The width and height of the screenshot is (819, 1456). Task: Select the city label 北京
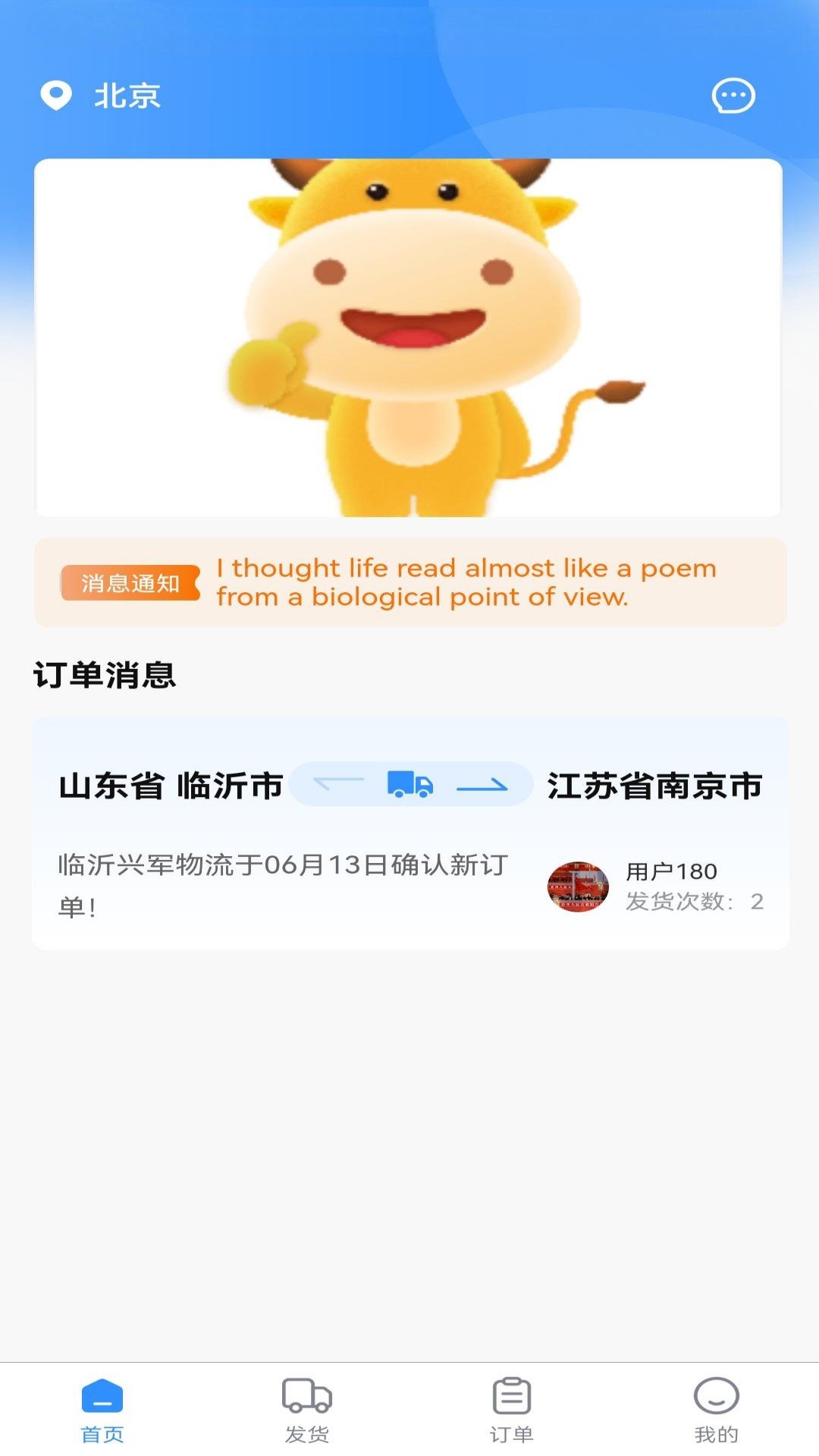click(x=126, y=96)
